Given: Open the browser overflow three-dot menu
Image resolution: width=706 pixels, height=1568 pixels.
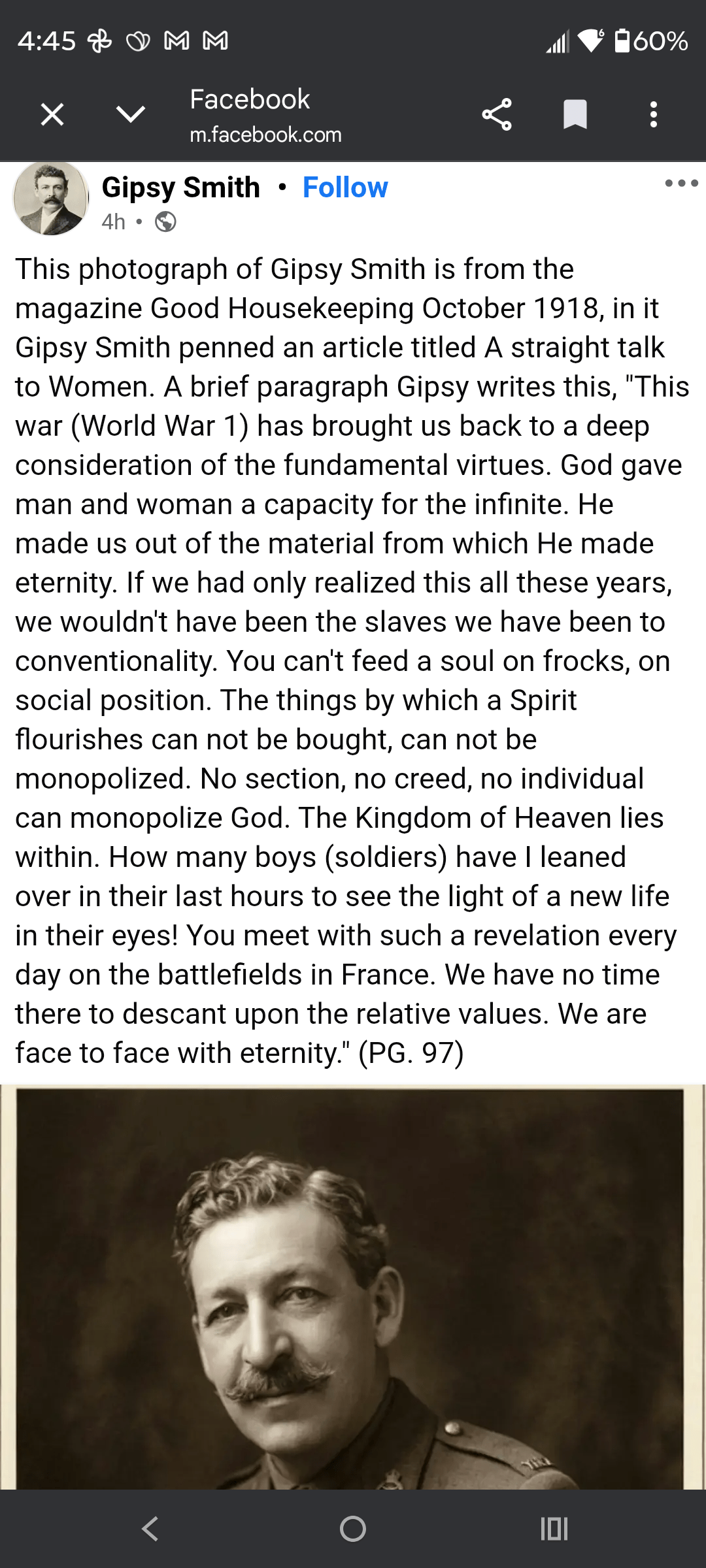Looking at the screenshot, I should (652, 115).
